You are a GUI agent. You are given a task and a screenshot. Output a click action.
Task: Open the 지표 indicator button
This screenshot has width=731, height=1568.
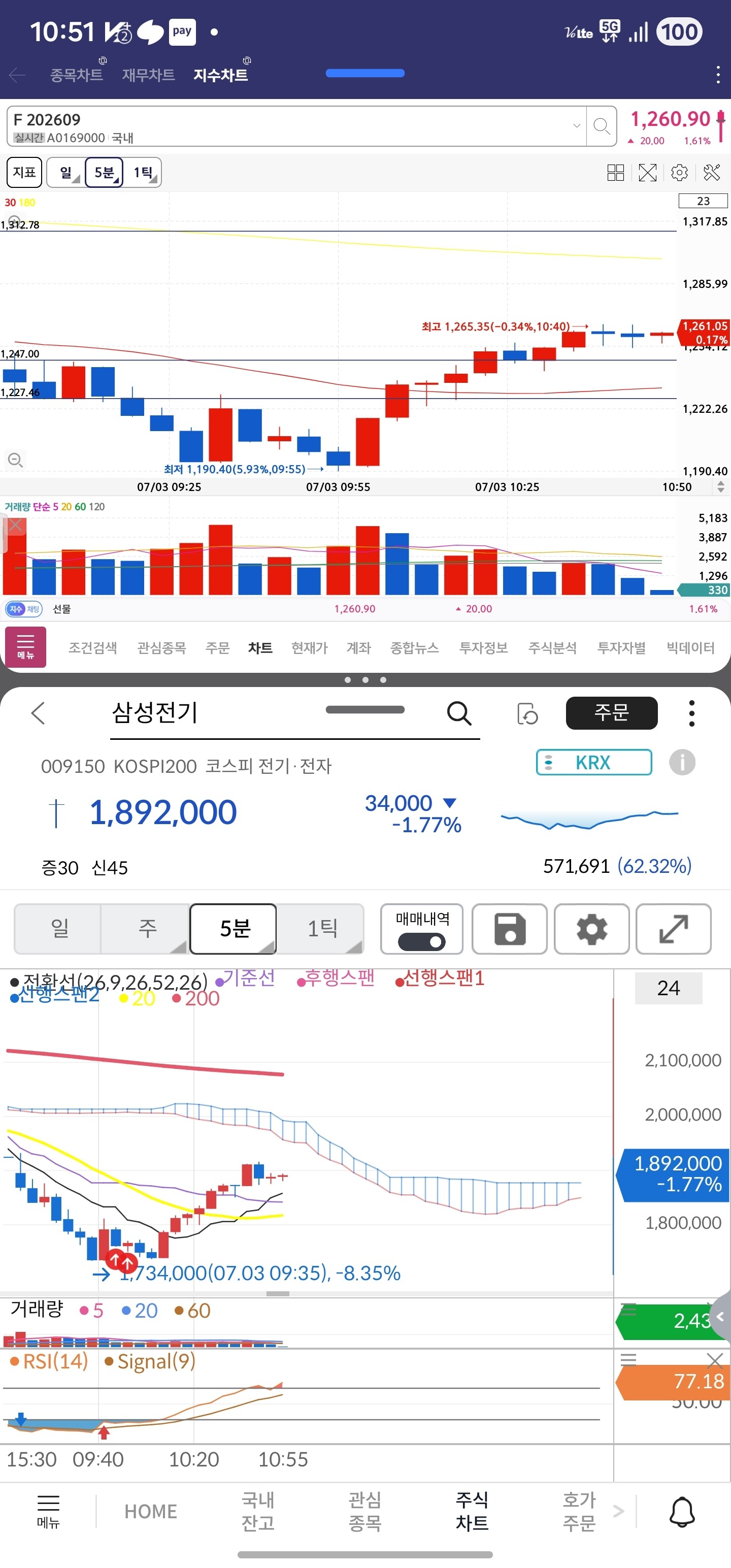click(24, 172)
